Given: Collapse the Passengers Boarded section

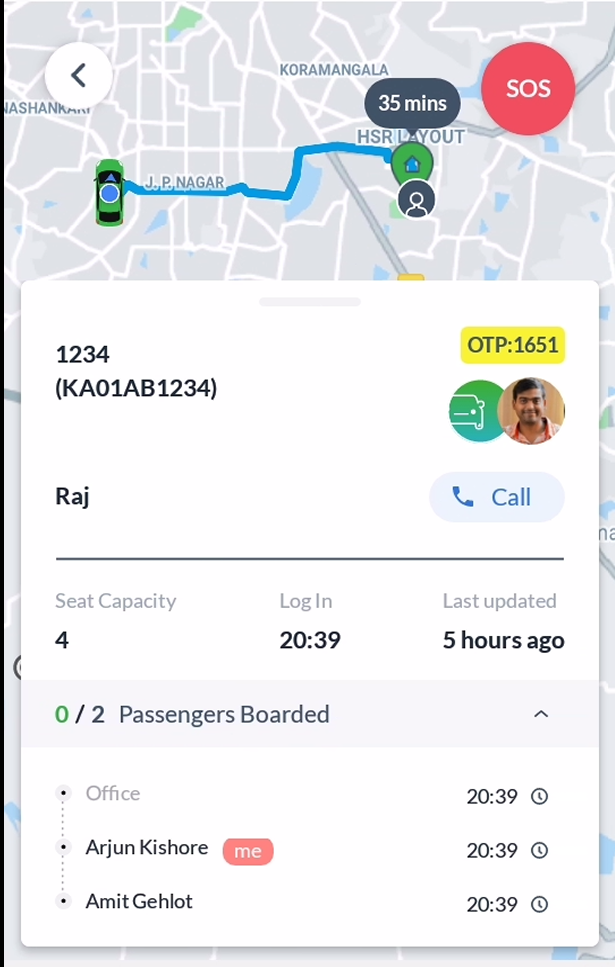Looking at the screenshot, I should (541, 714).
